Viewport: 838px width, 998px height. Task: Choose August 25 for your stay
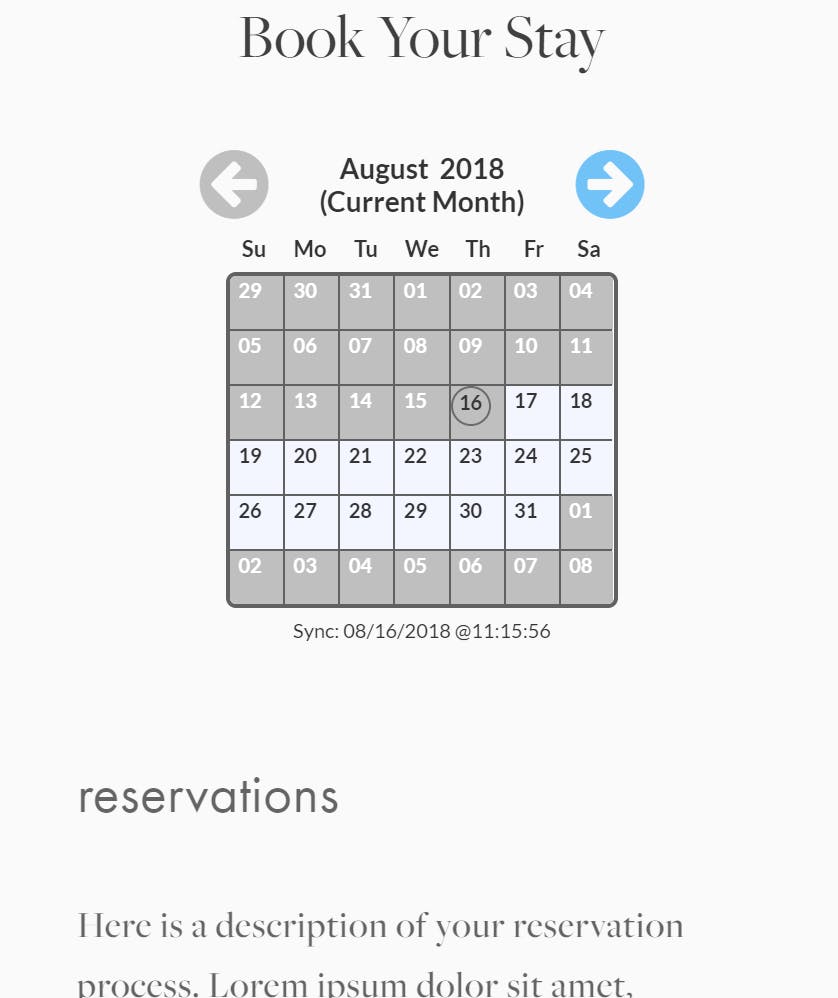[x=586, y=467]
